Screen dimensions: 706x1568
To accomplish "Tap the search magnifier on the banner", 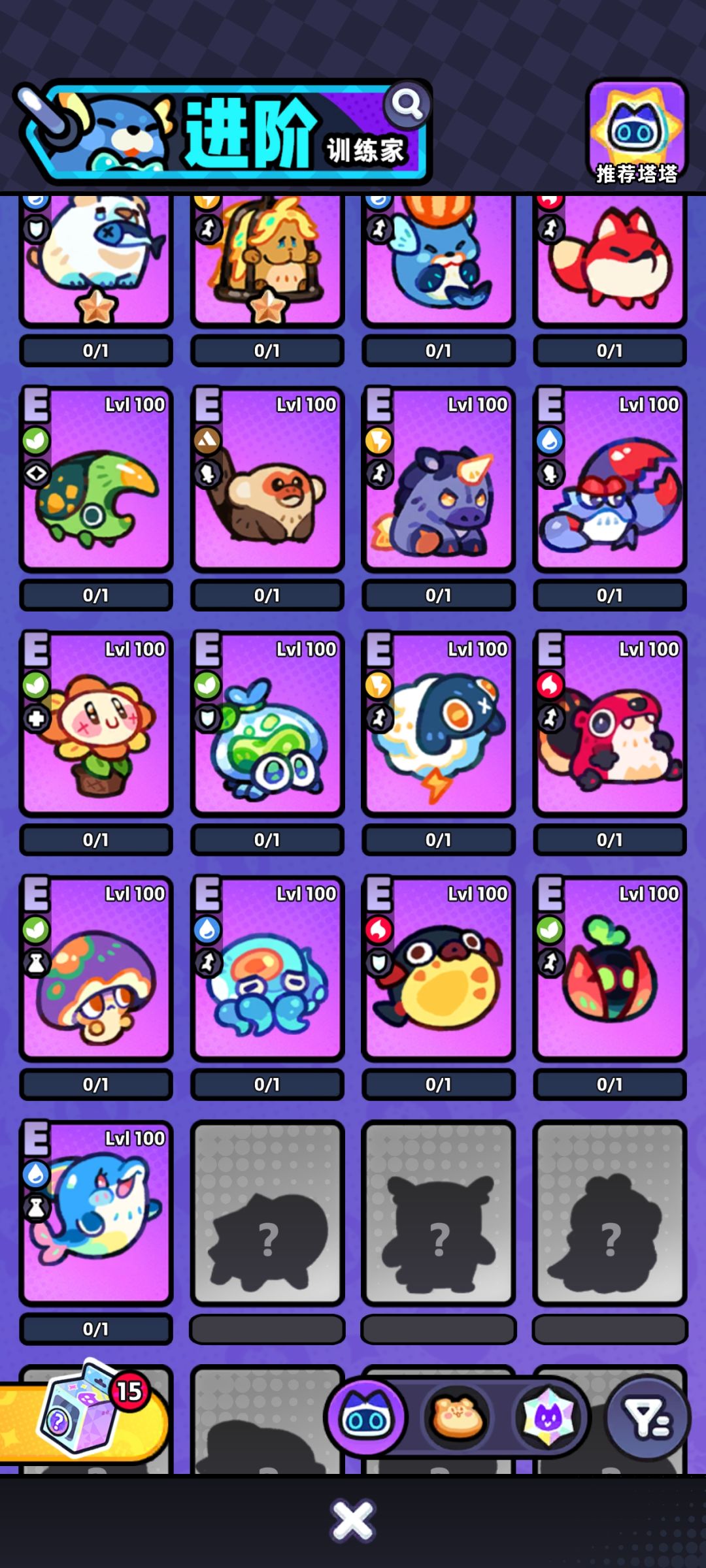I will 407,103.
